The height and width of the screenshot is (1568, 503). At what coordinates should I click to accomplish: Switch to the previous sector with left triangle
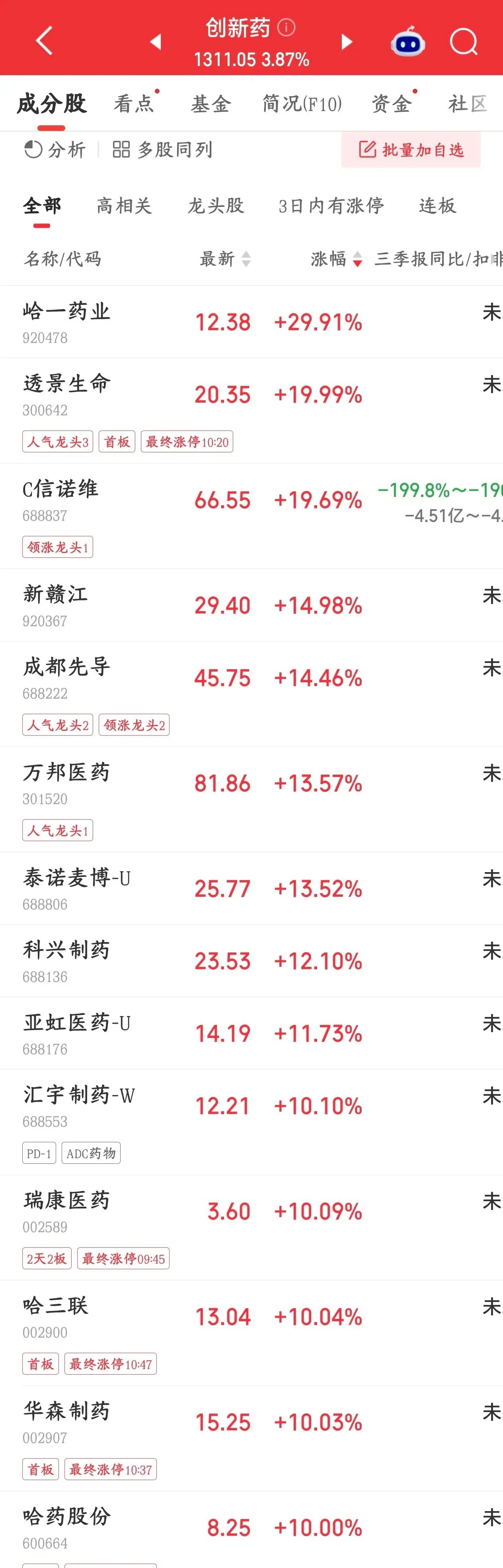(x=155, y=41)
